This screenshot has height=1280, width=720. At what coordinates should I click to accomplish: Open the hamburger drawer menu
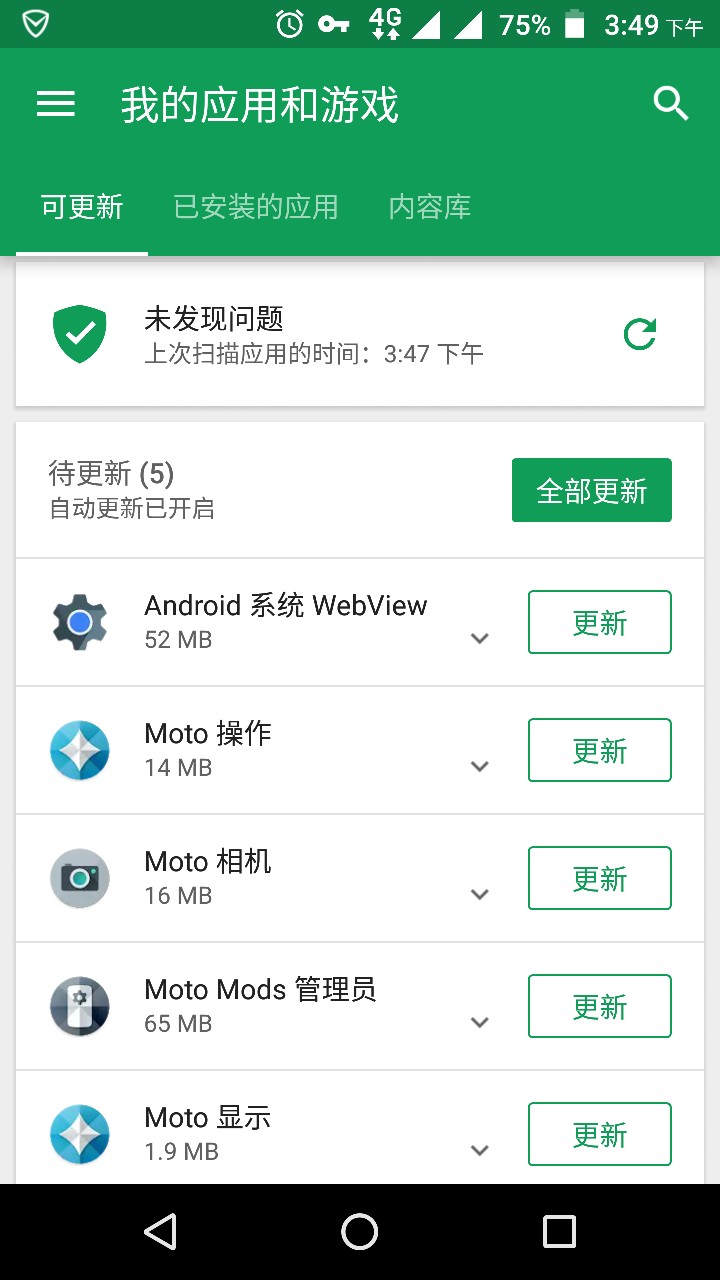tap(56, 104)
